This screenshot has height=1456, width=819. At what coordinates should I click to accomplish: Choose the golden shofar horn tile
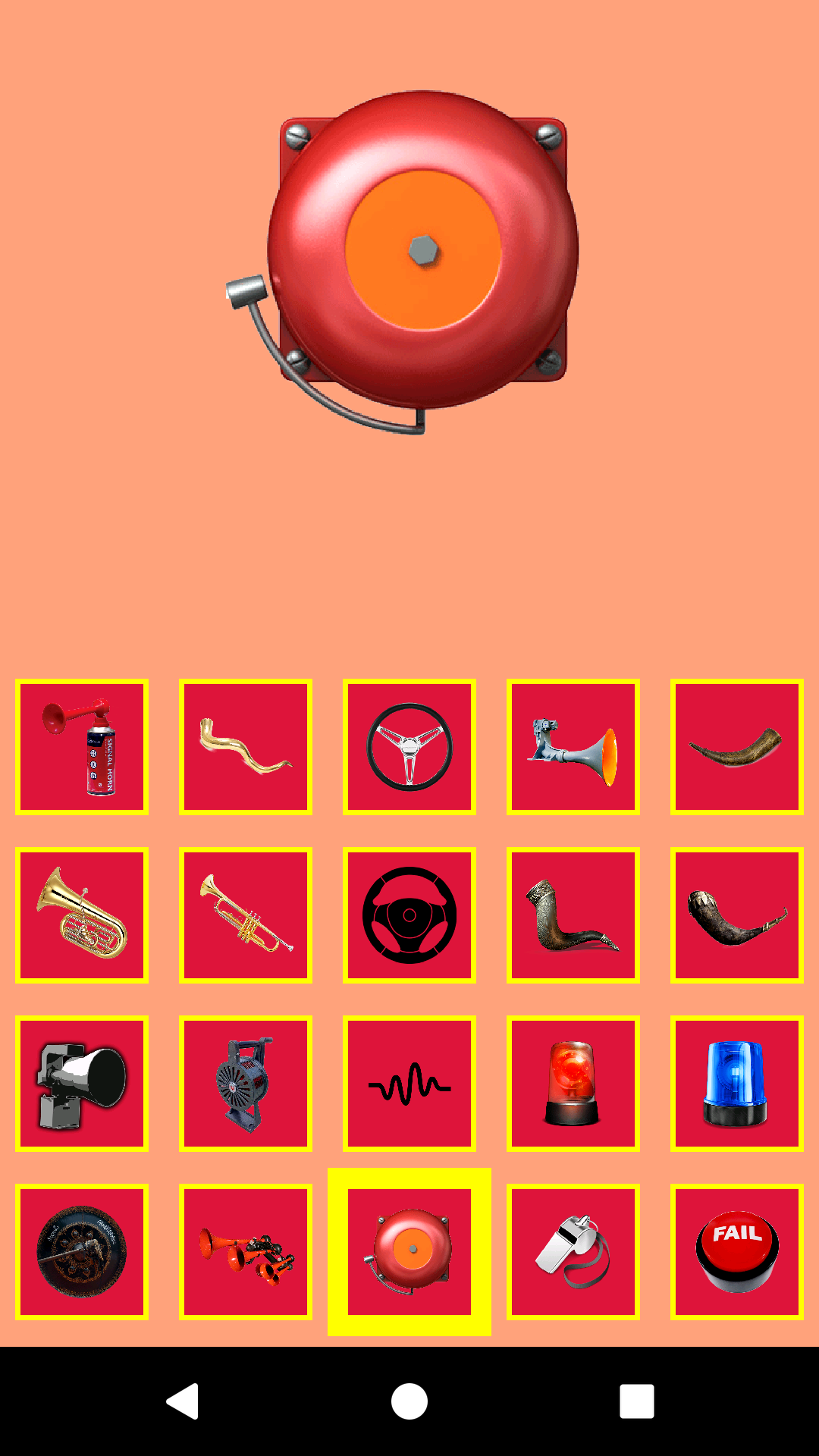point(246,747)
